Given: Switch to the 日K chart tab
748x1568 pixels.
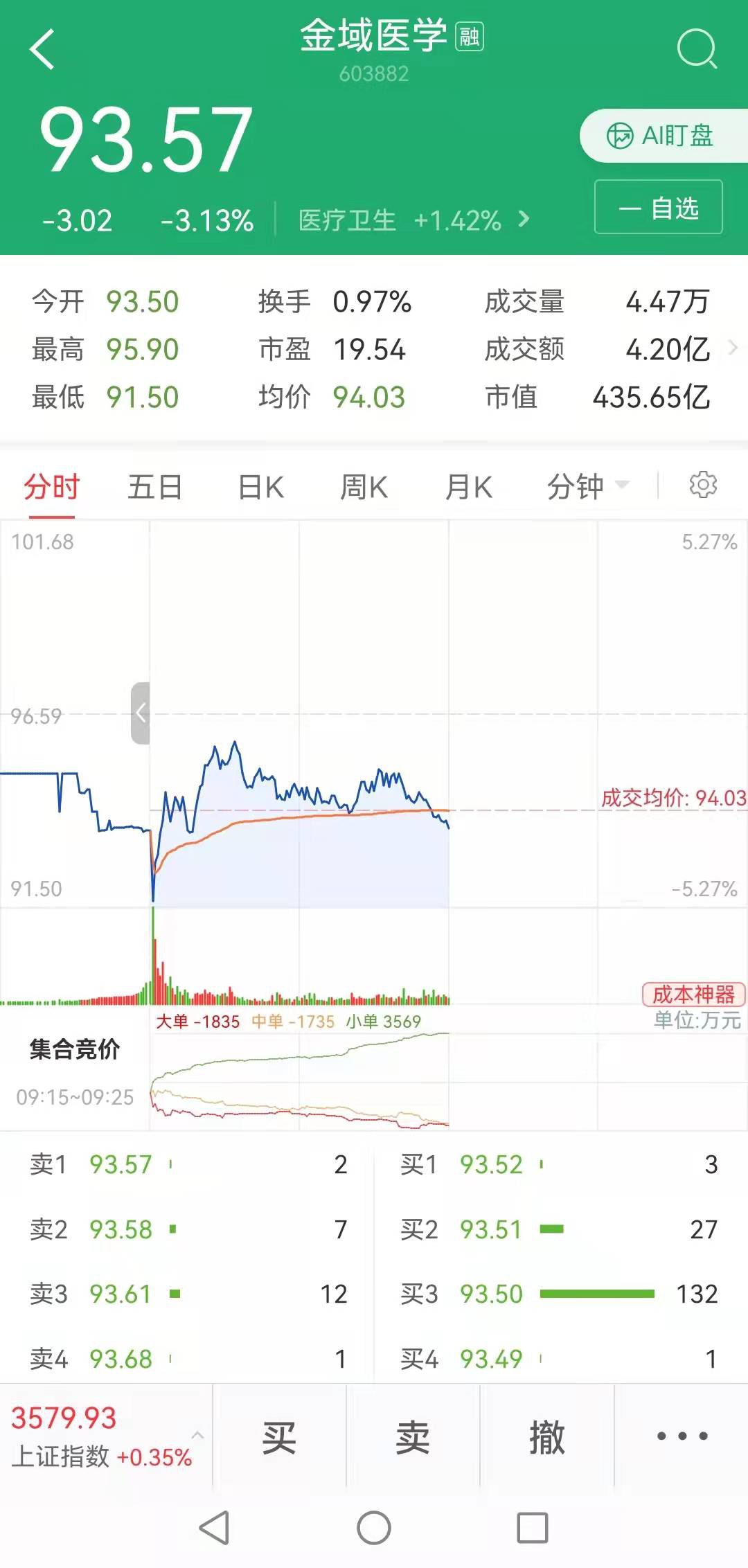Looking at the screenshot, I should coord(260,487).
